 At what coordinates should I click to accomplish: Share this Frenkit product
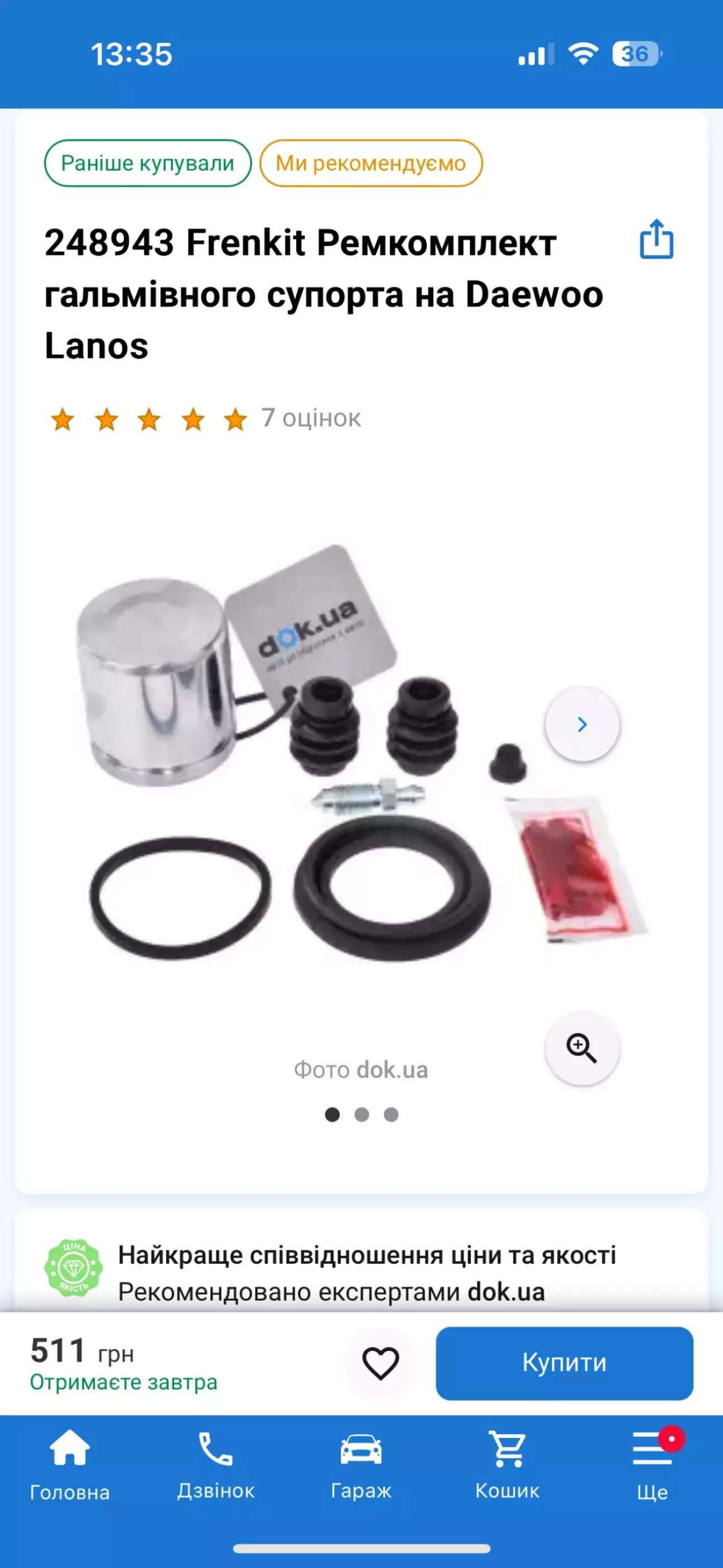656,239
